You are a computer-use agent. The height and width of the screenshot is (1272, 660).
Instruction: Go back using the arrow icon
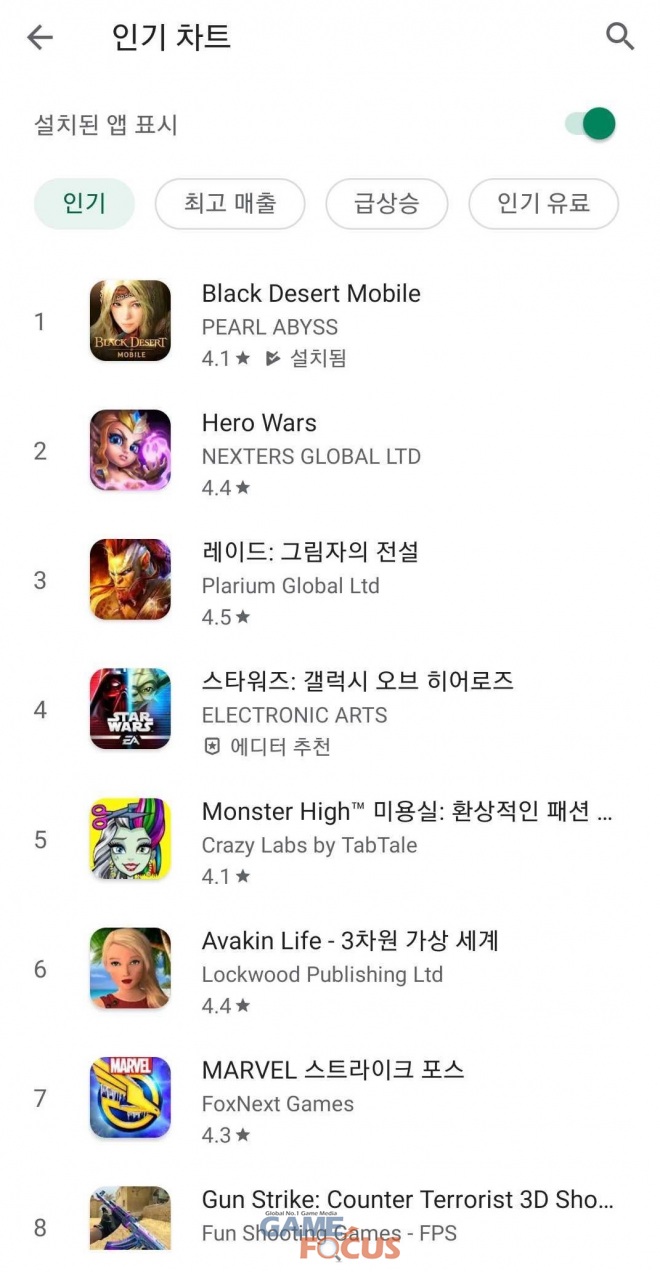(40, 38)
